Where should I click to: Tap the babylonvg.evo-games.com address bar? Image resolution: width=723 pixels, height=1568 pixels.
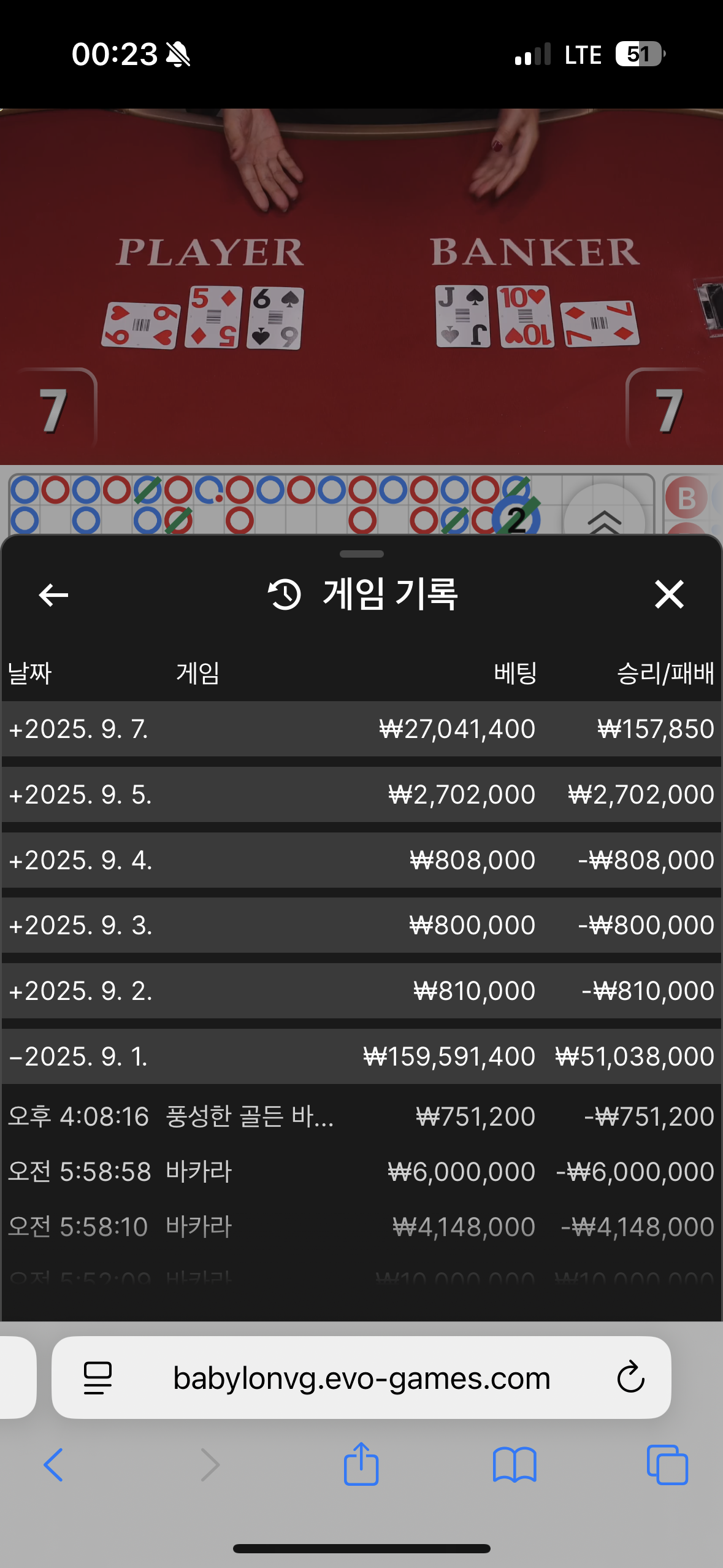(x=362, y=1378)
